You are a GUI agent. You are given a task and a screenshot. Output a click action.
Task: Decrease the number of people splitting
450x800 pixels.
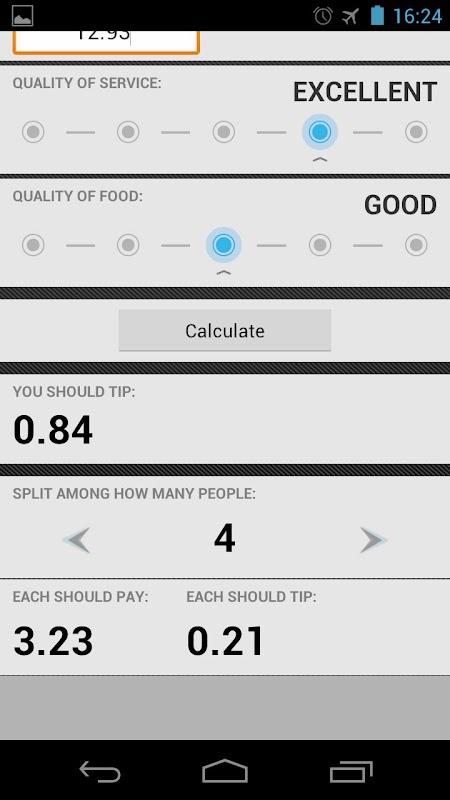tap(77, 540)
